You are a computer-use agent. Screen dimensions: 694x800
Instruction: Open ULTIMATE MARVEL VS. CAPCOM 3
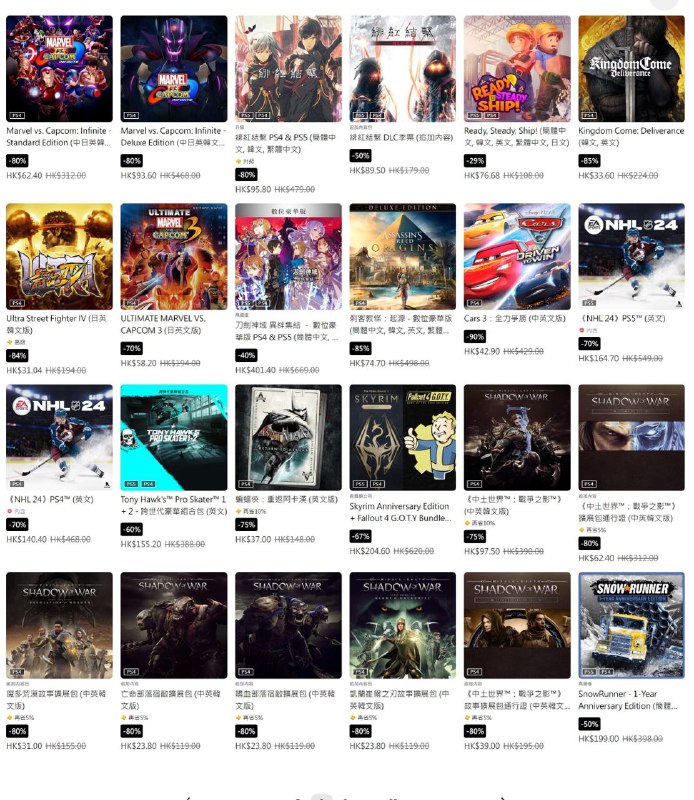(173, 256)
